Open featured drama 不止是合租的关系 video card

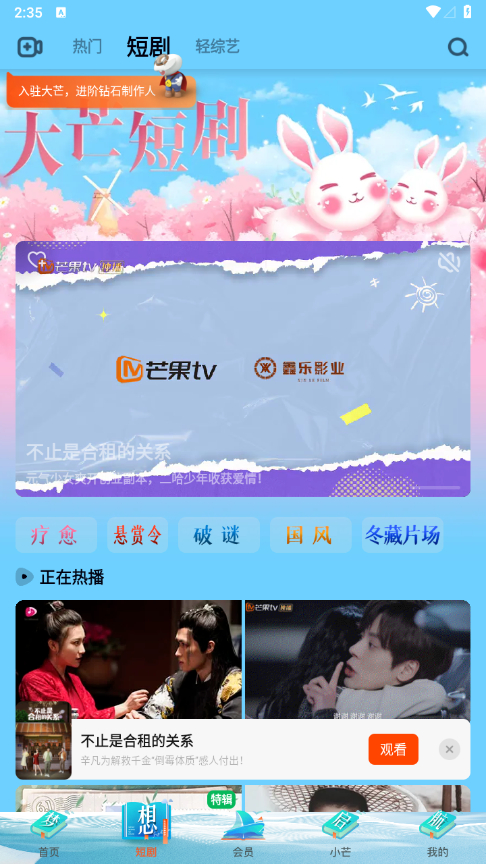click(243, 369)
